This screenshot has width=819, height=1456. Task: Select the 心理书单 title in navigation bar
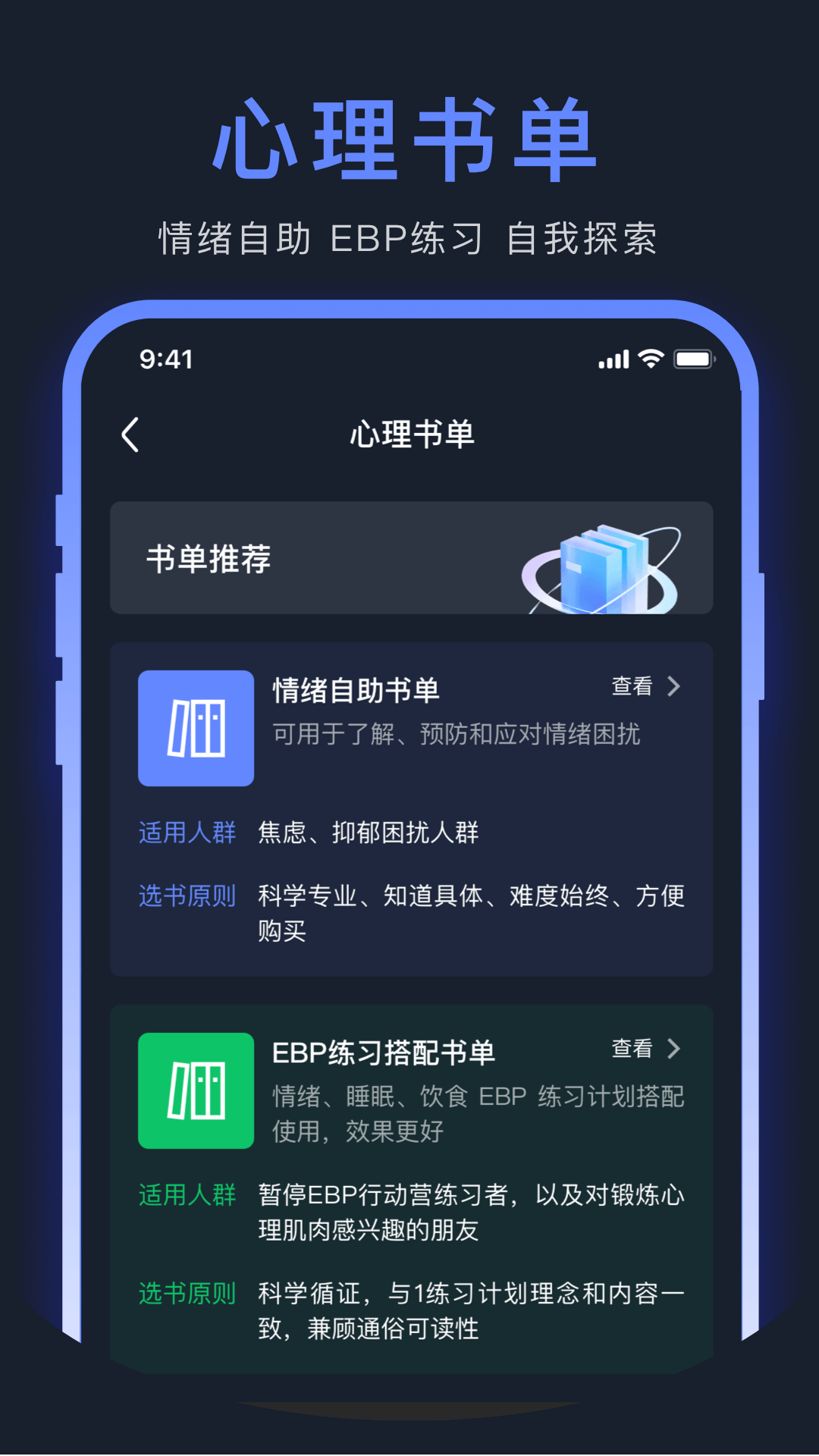[x=409, y=435]
